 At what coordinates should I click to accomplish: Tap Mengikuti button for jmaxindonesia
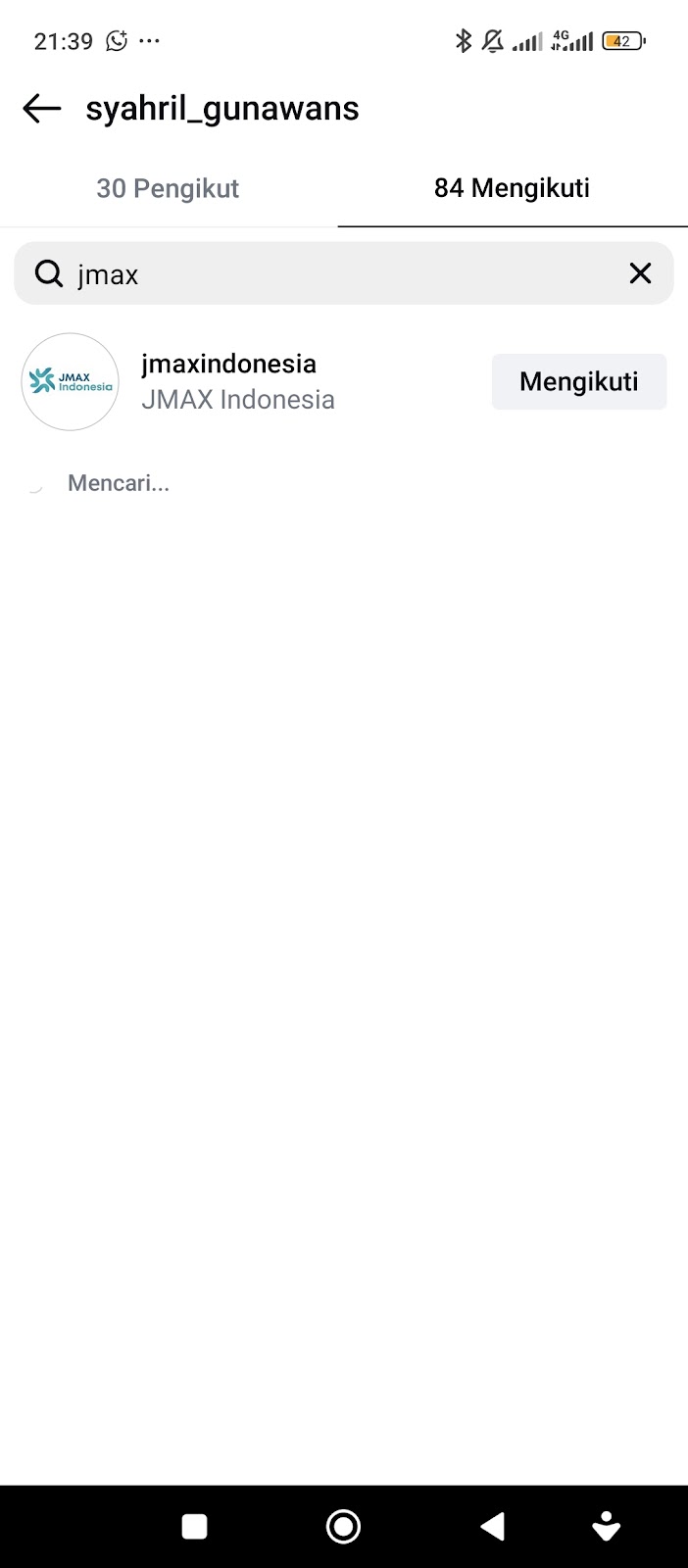coord(578,381)
